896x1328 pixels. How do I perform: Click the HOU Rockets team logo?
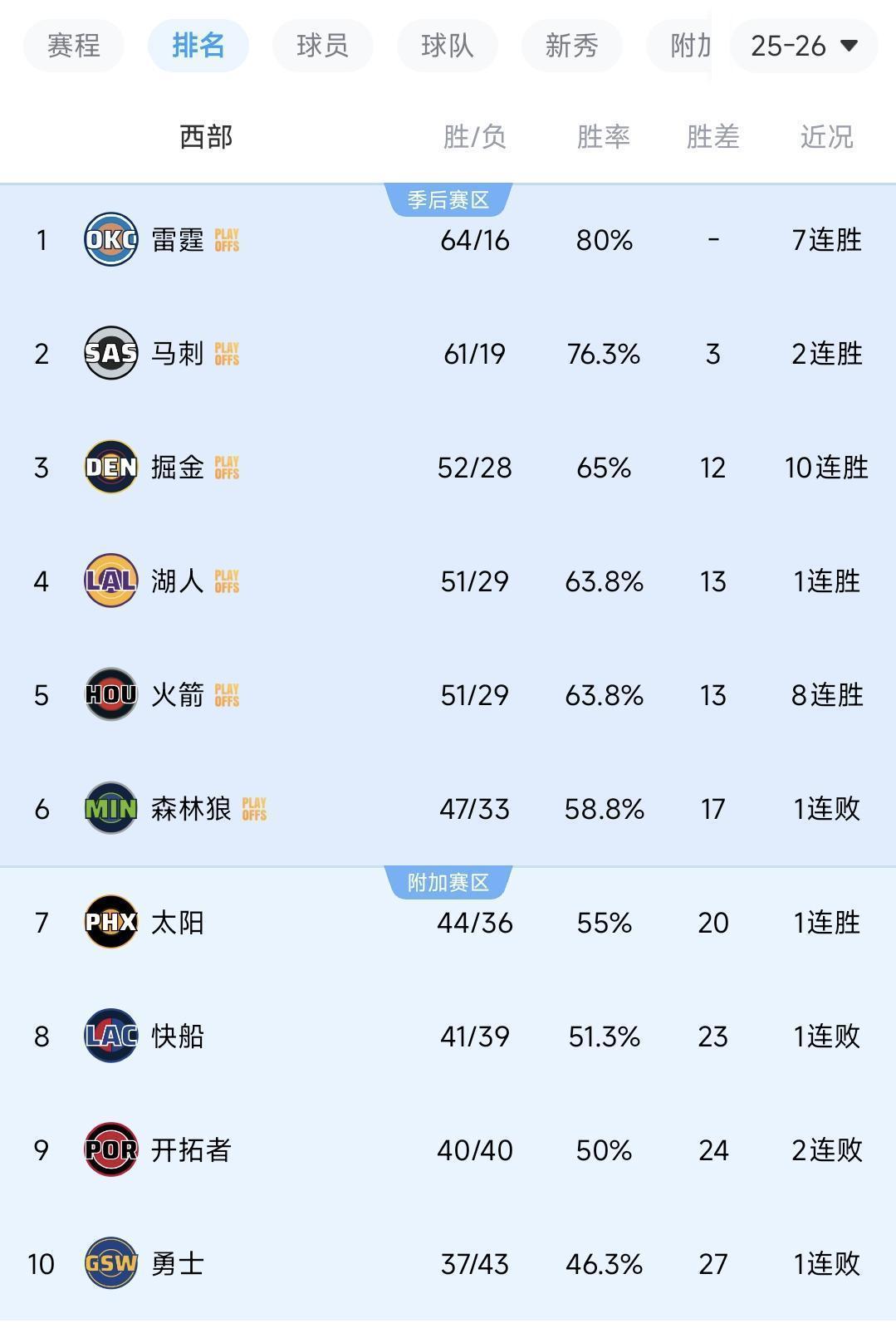pyautogui.click(x=112, y=695)
